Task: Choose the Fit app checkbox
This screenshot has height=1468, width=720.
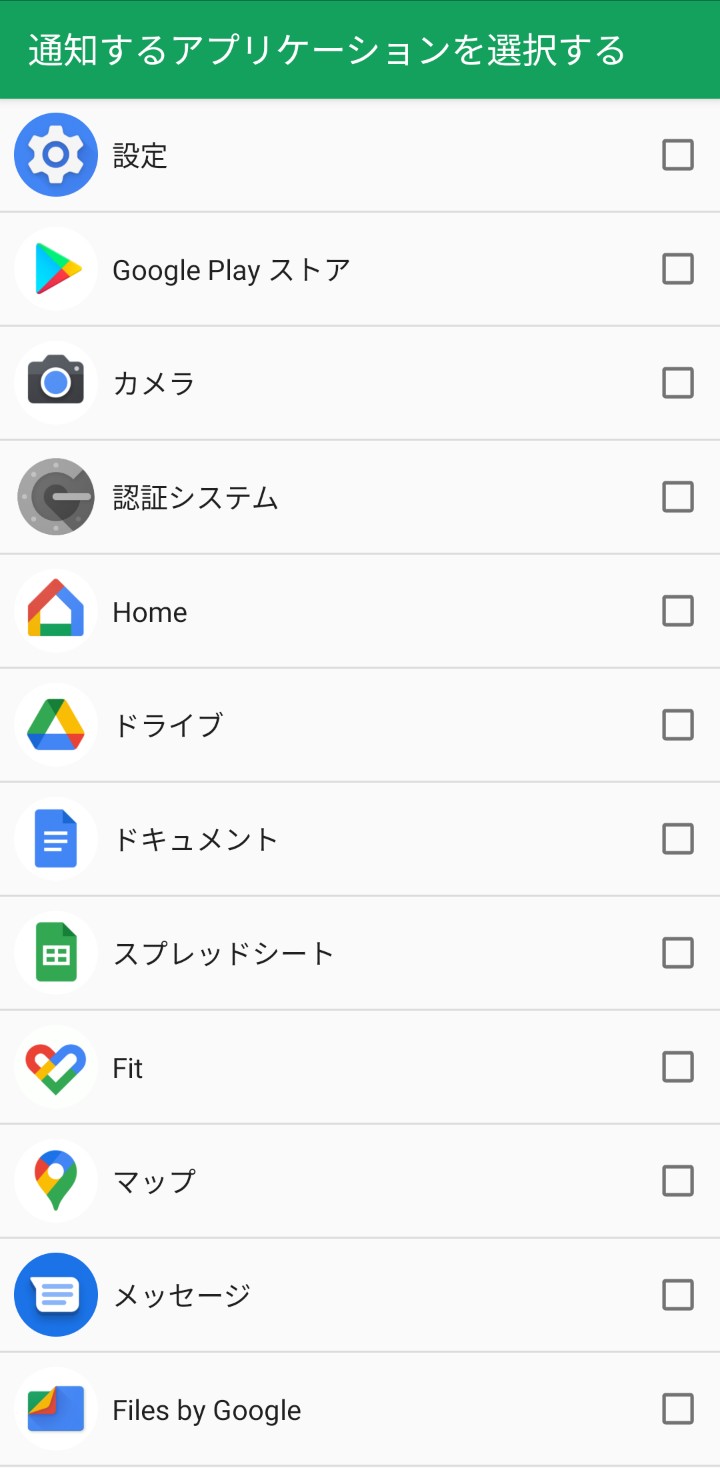Action: coord(678,1067)
